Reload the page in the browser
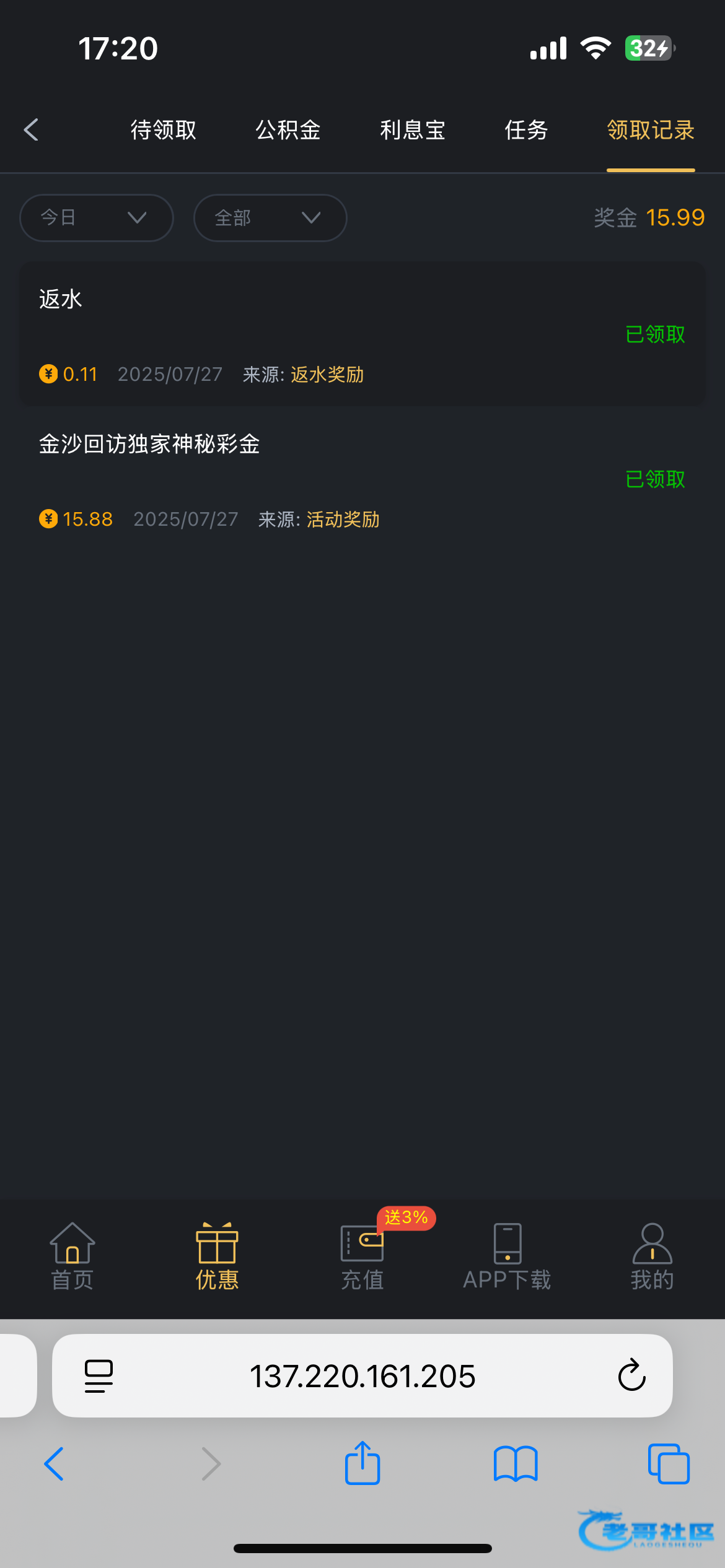Viewport: 725px width, 1568px height. [x=631, y=1376]
